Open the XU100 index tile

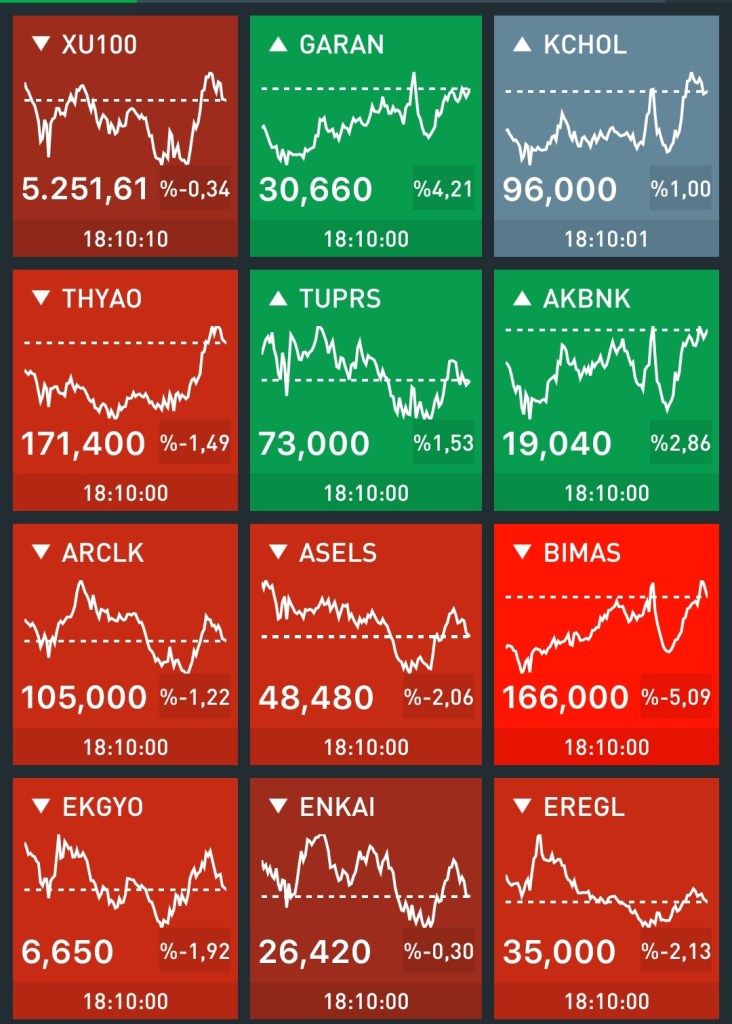pyautogui.click(x=125, y=135)
